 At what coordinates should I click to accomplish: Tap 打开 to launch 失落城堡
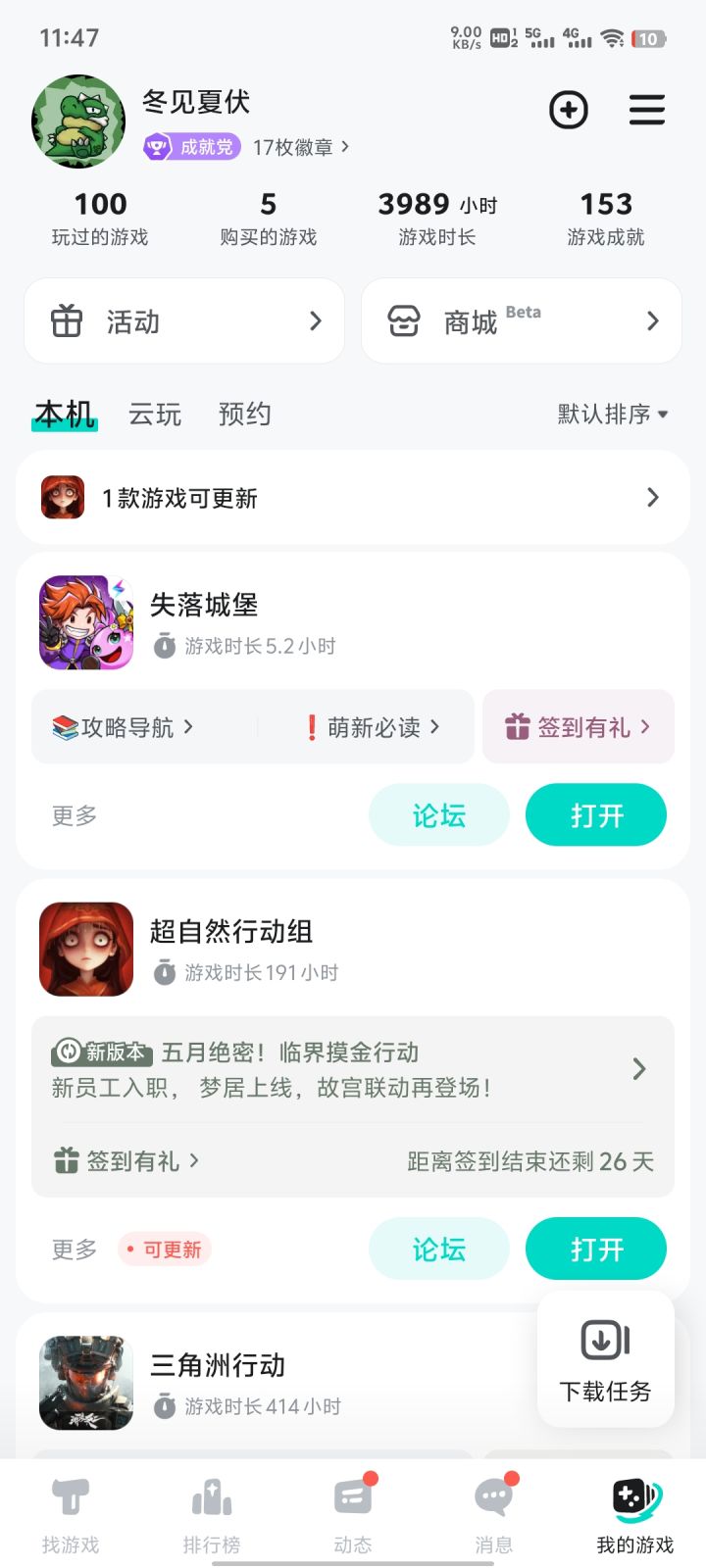tap(596, 814)
